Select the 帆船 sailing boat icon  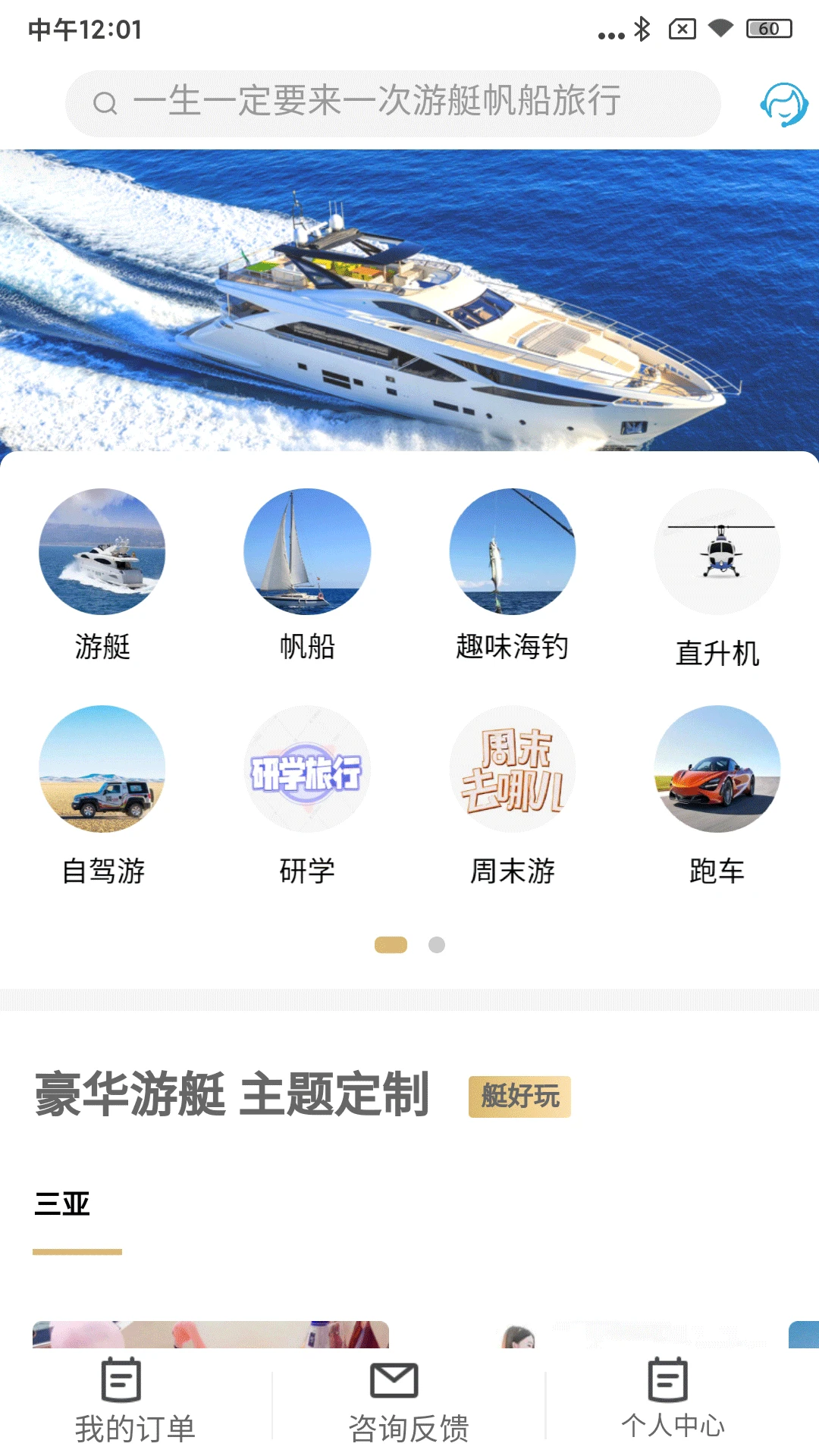pyautogui.click(x=307, y=553)
